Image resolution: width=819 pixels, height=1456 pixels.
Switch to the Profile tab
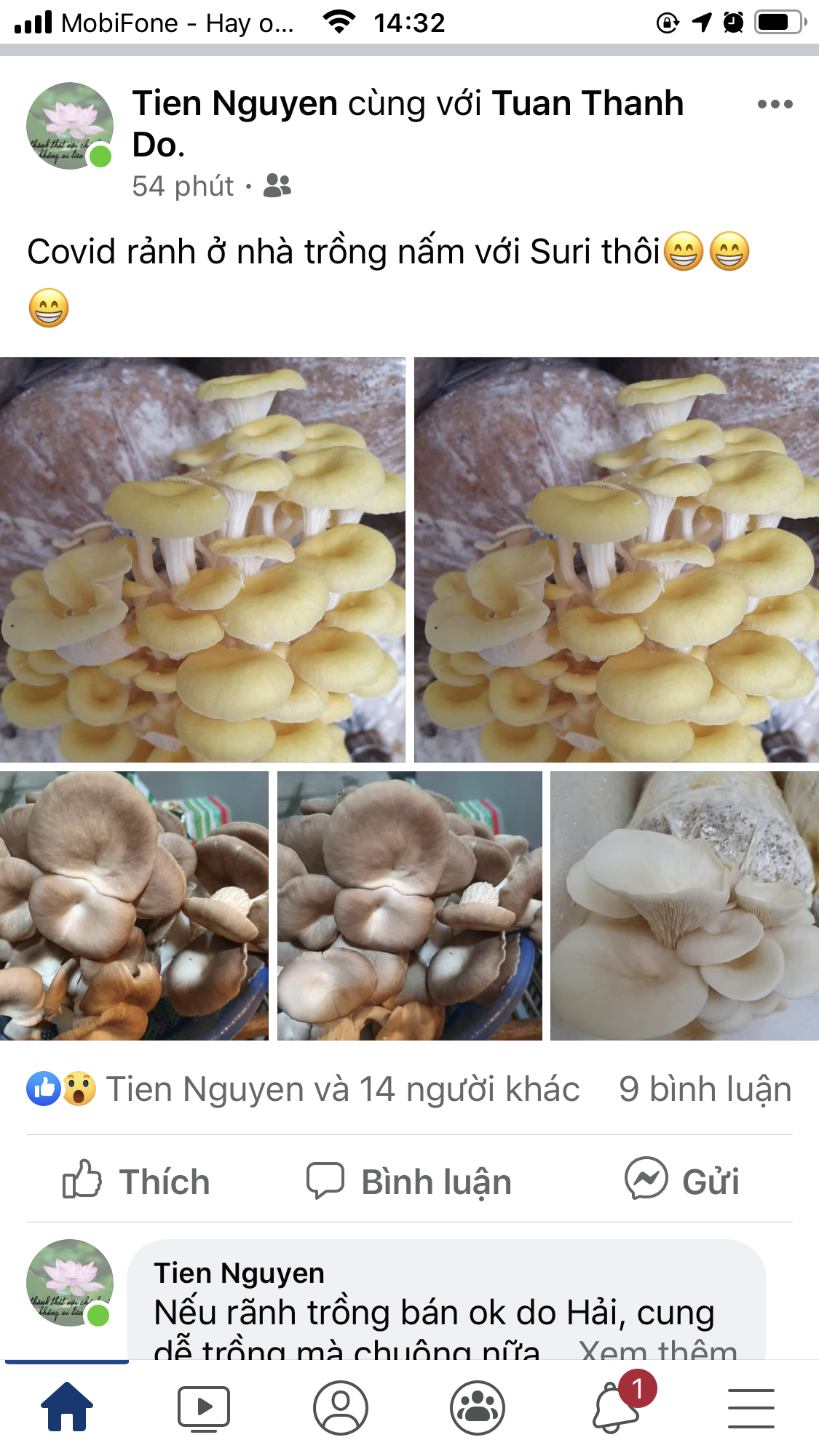341,1407
